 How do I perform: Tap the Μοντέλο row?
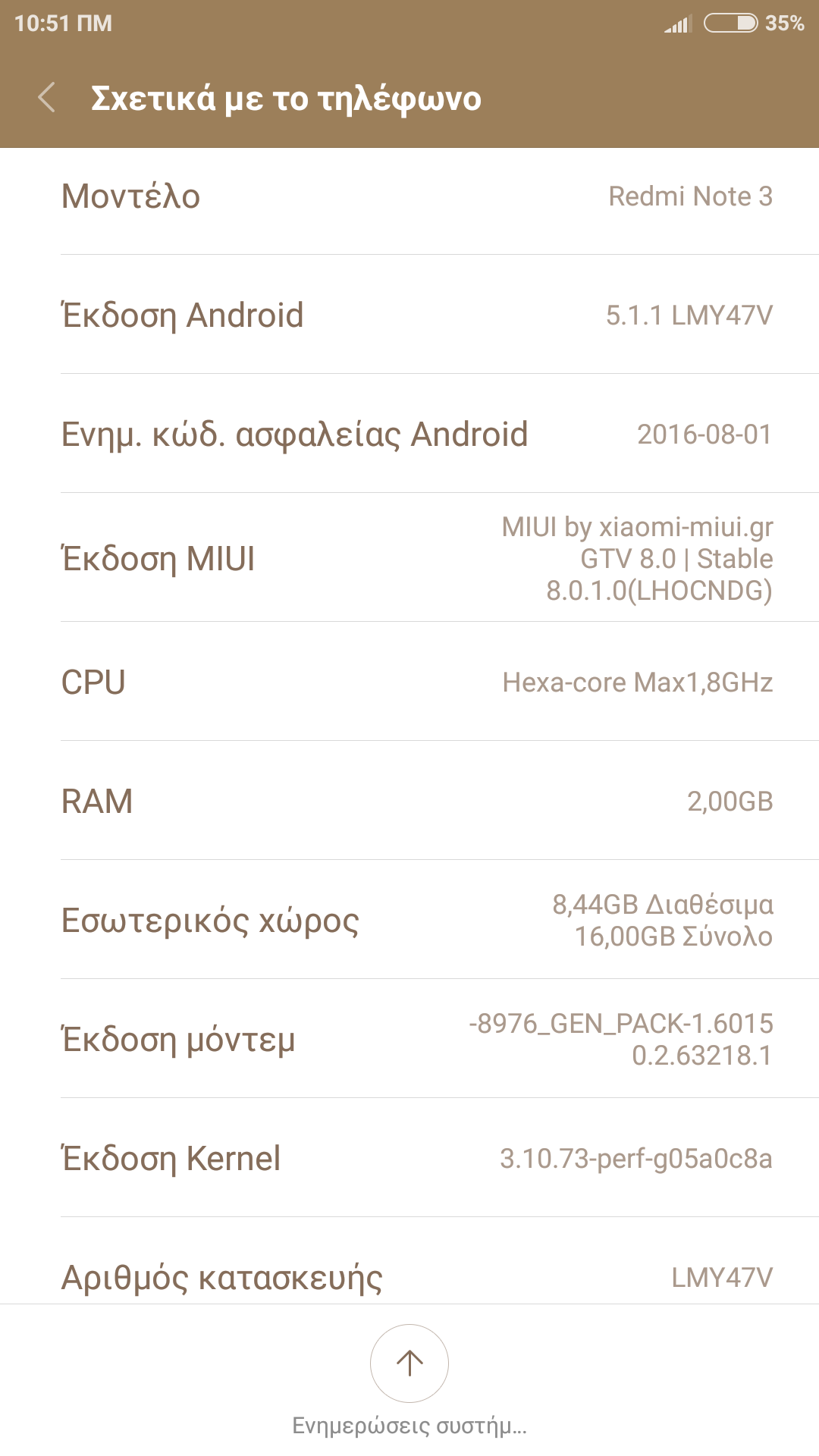point(409,196)
